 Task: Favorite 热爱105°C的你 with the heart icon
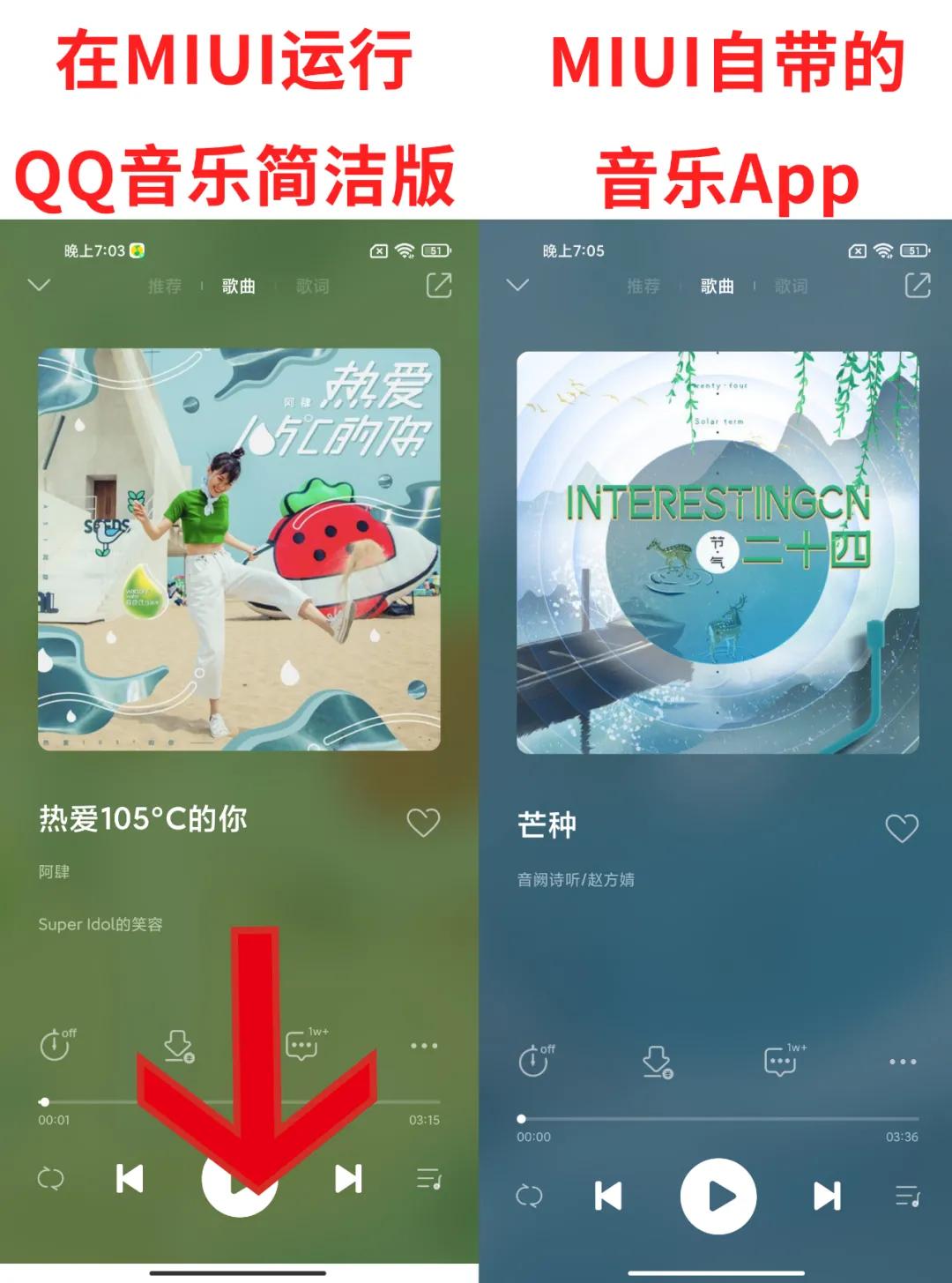tap(424, 821)
